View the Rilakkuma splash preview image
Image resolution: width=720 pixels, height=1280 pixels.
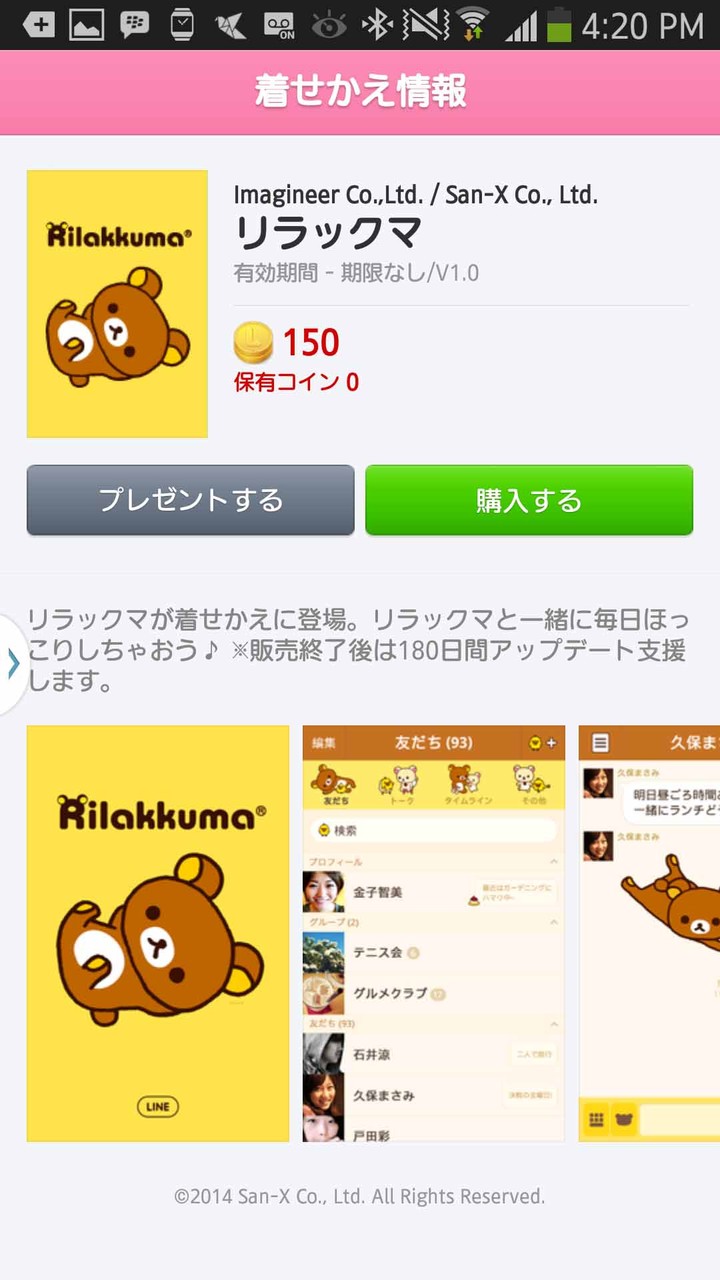[158, 933]
